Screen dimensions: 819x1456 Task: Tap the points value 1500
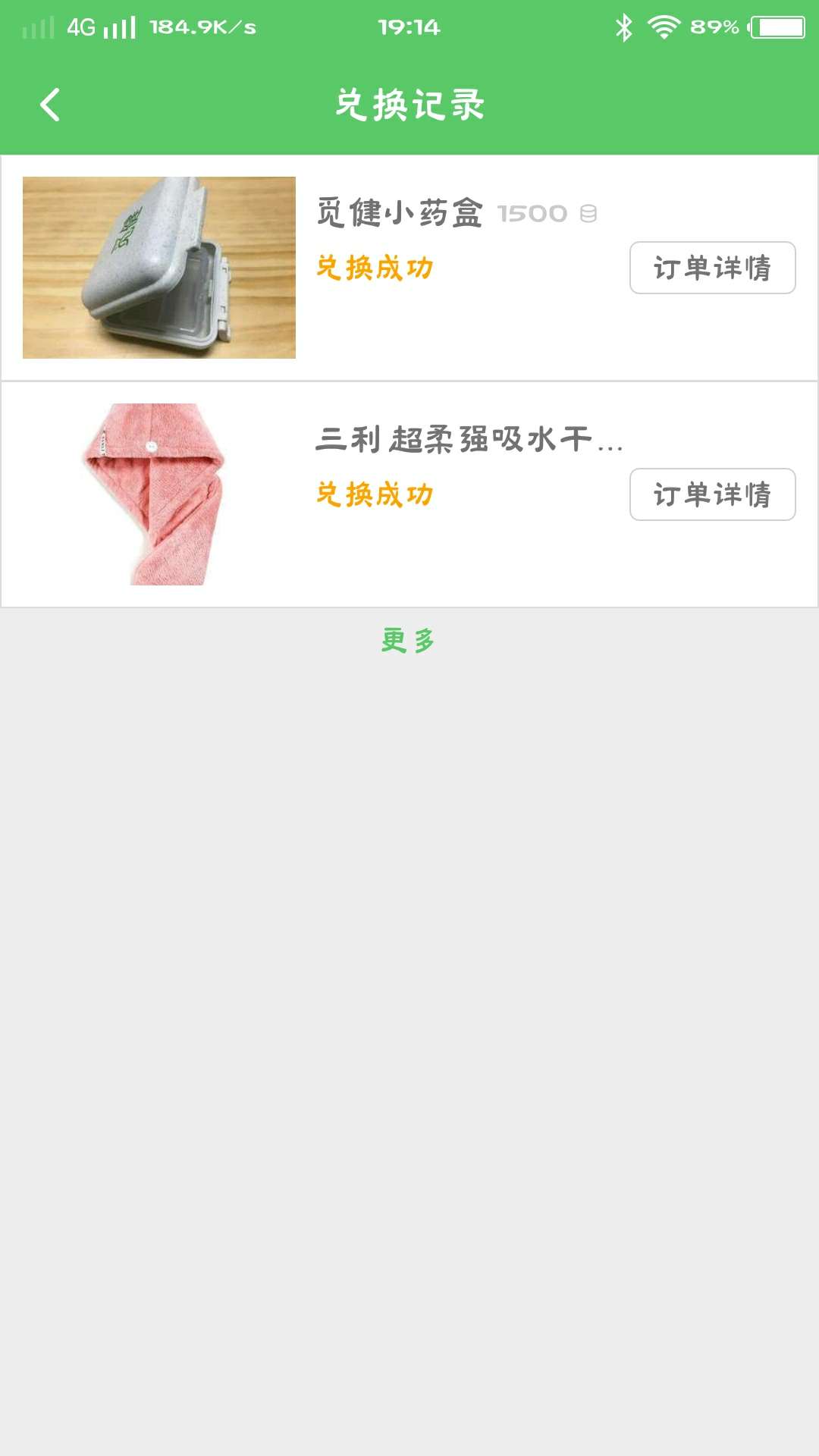pyautogui.click(x=531, y=214)
